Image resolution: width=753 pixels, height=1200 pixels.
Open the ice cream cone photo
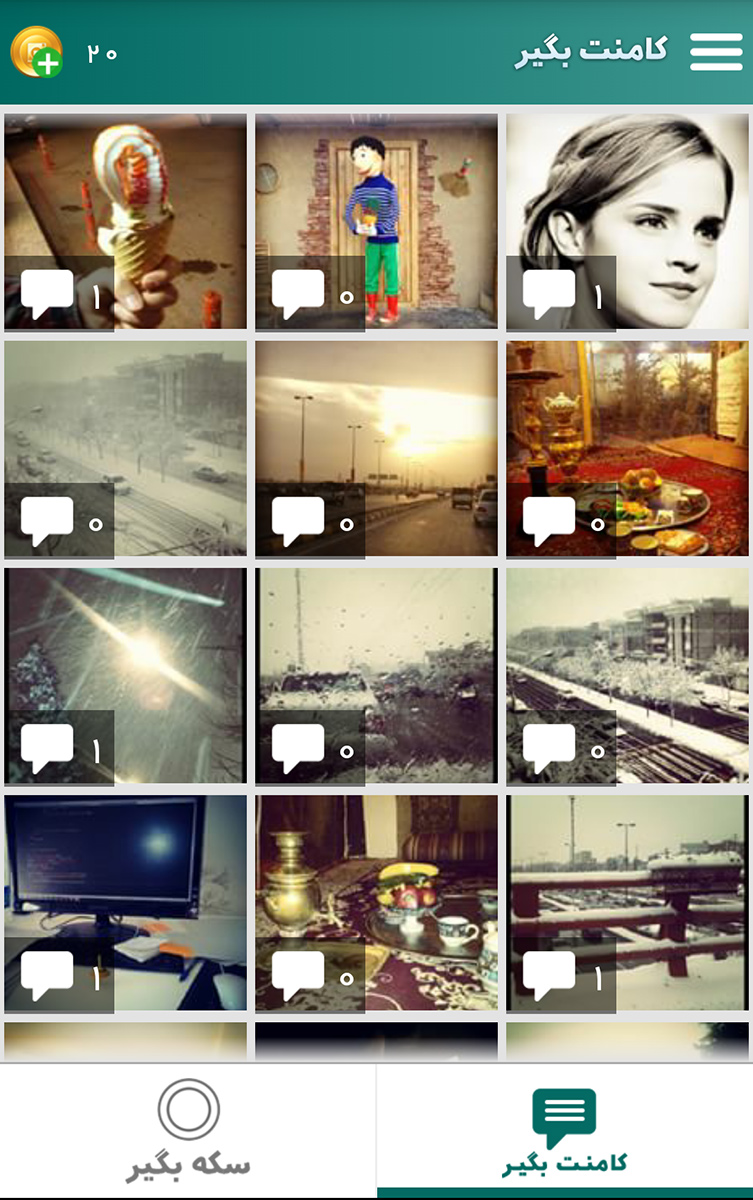click(x=126, y=221)
